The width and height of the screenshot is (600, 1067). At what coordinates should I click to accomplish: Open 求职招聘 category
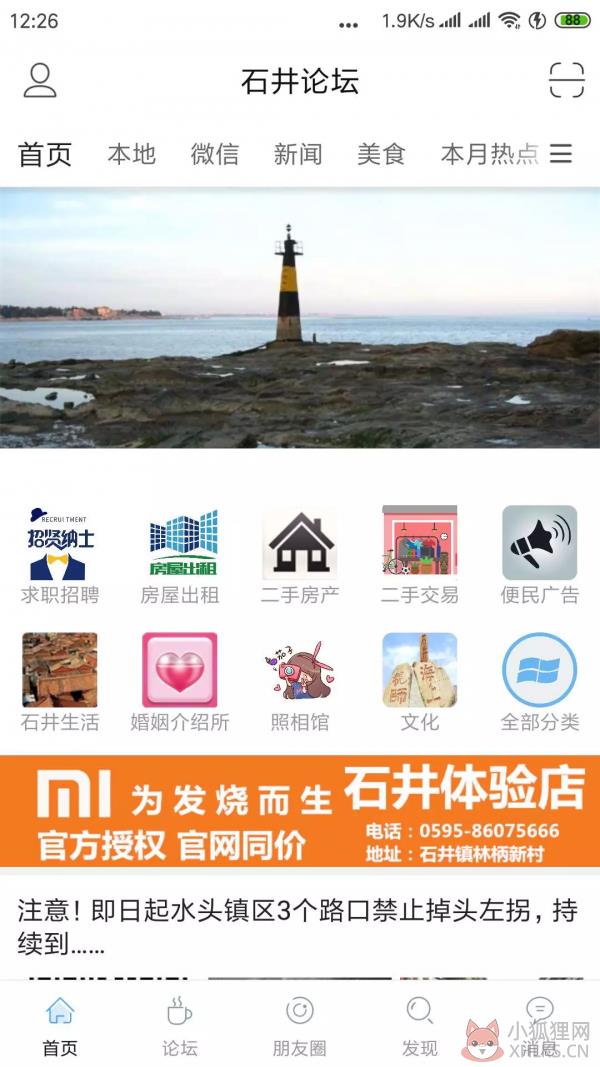tap(60, 555)
